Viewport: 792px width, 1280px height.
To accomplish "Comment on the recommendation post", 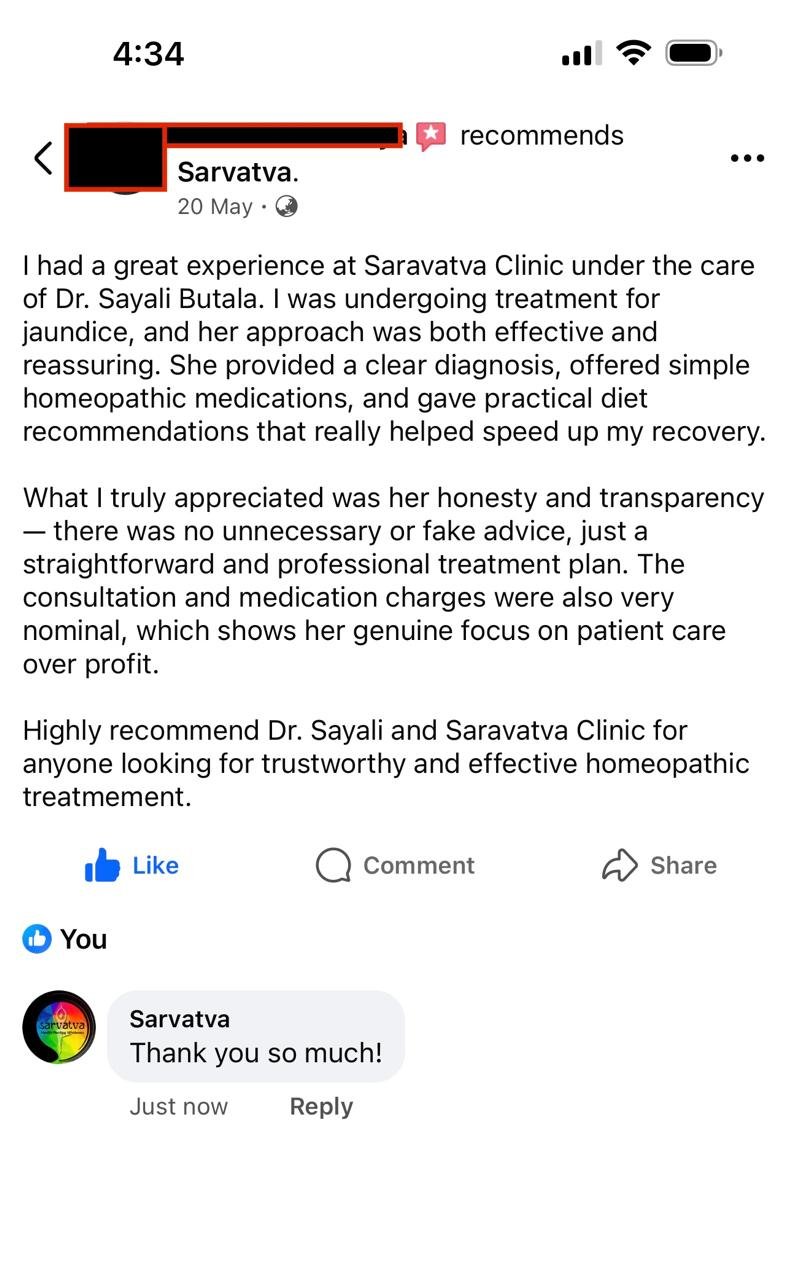I will click(395, 866).
